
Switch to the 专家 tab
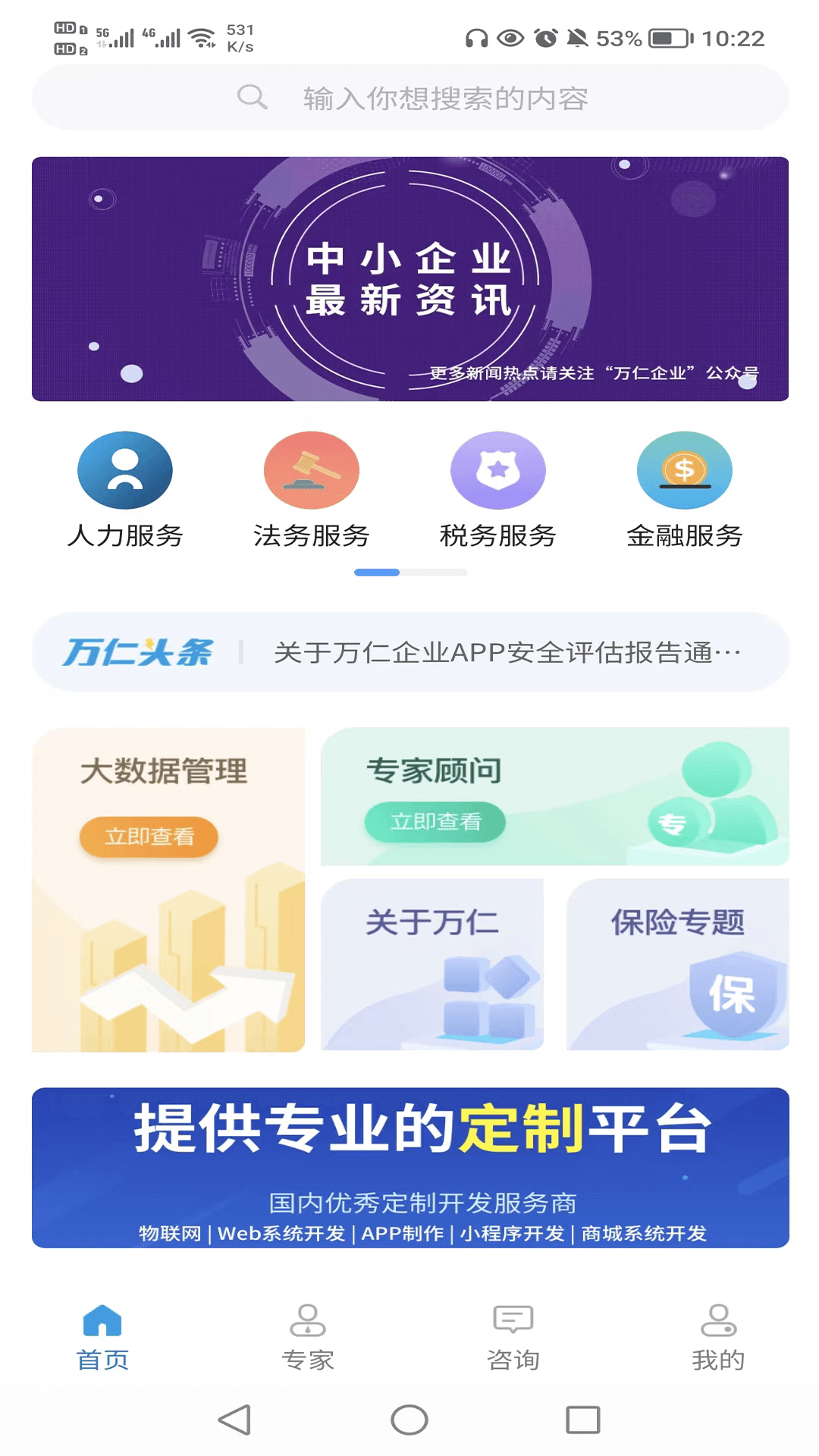pos(308,1338)
